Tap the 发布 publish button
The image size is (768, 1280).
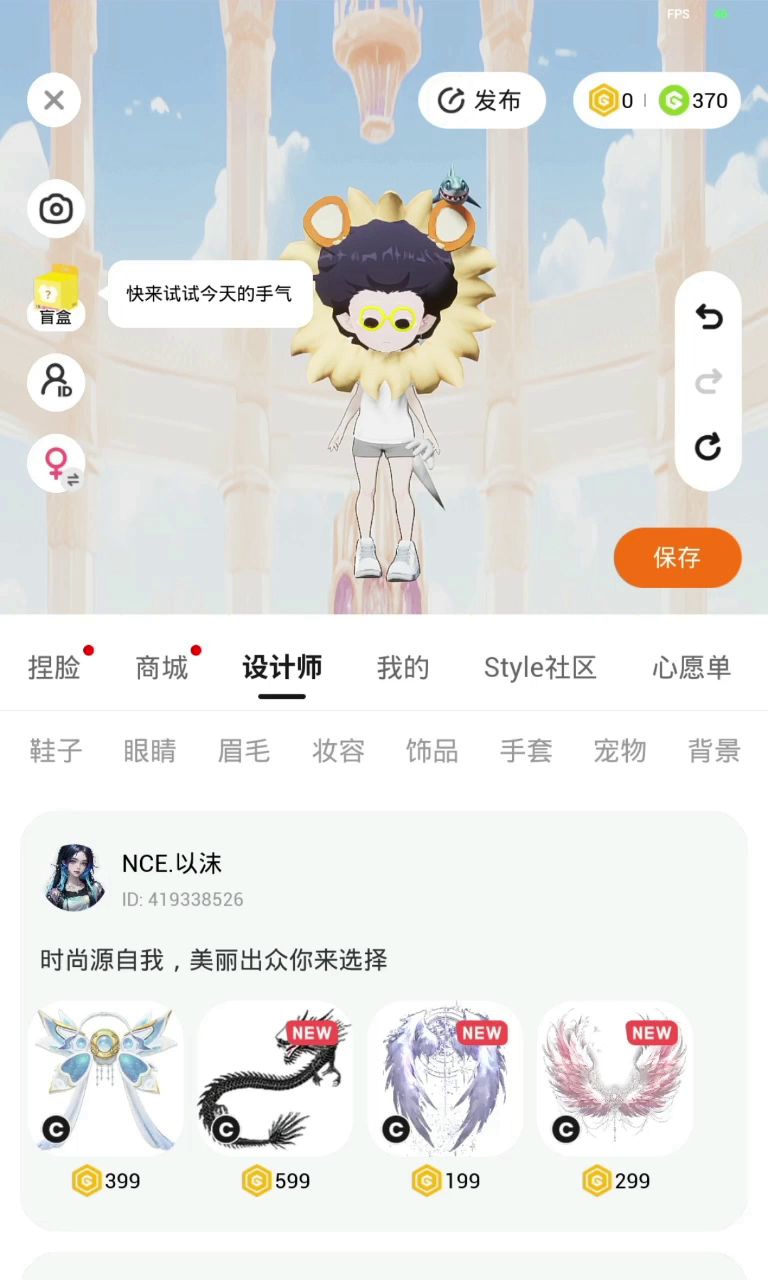[x=482, y=100]
